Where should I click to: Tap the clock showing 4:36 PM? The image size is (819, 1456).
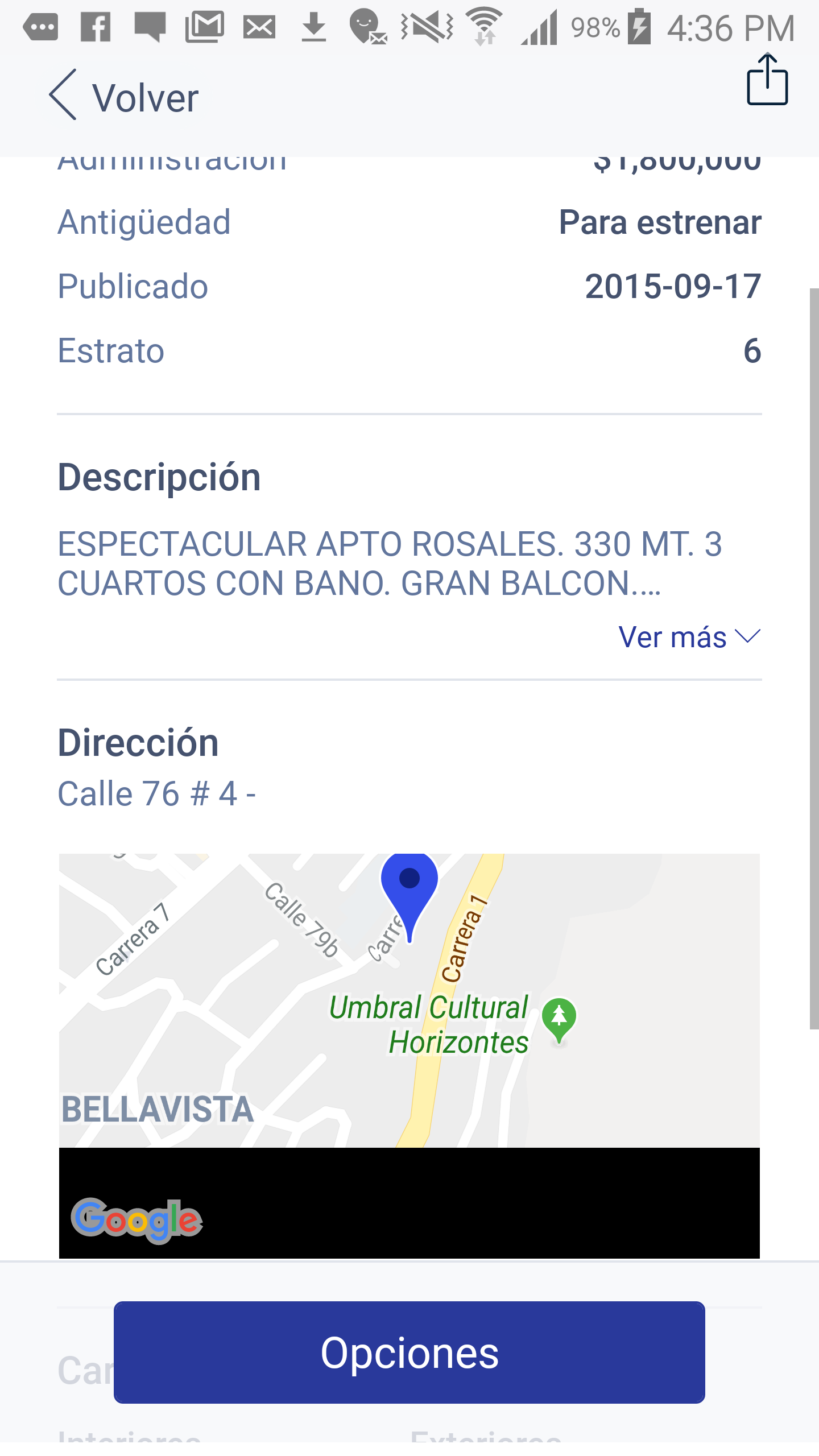click(x=731, y=26)
